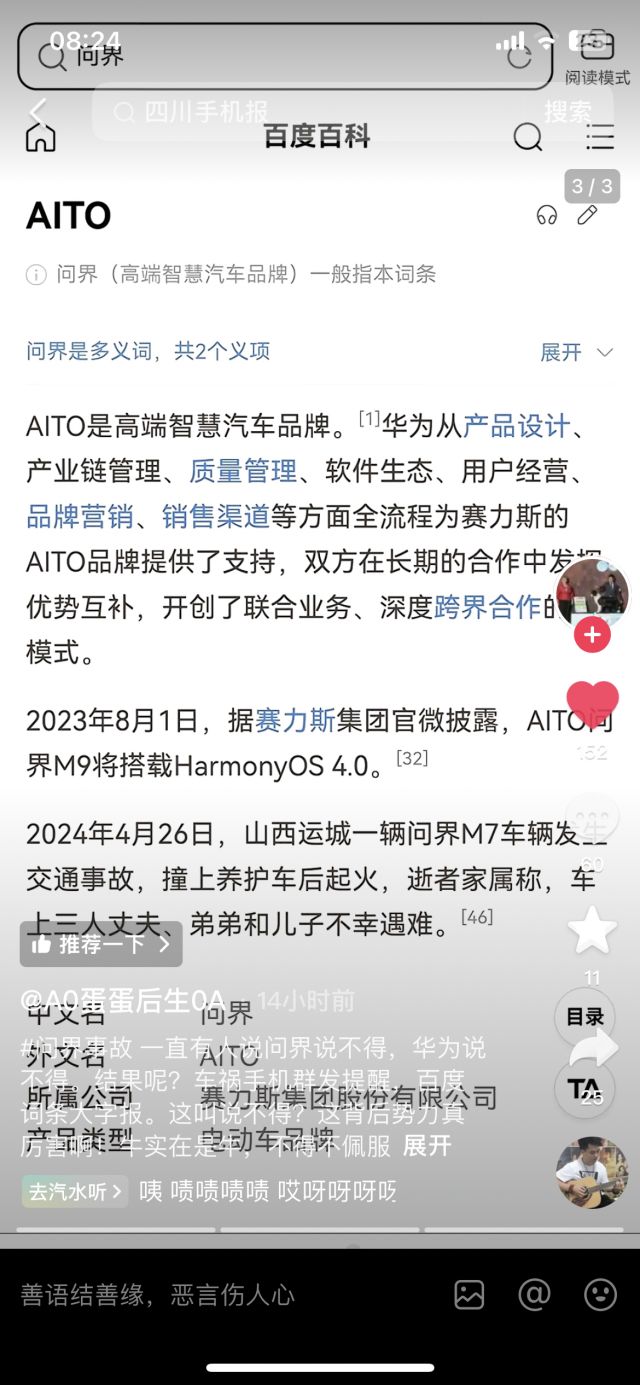Viewport: 640px width, 1385px height.
Task: Attach a picture to the comment
Action: coord(469,1295)
